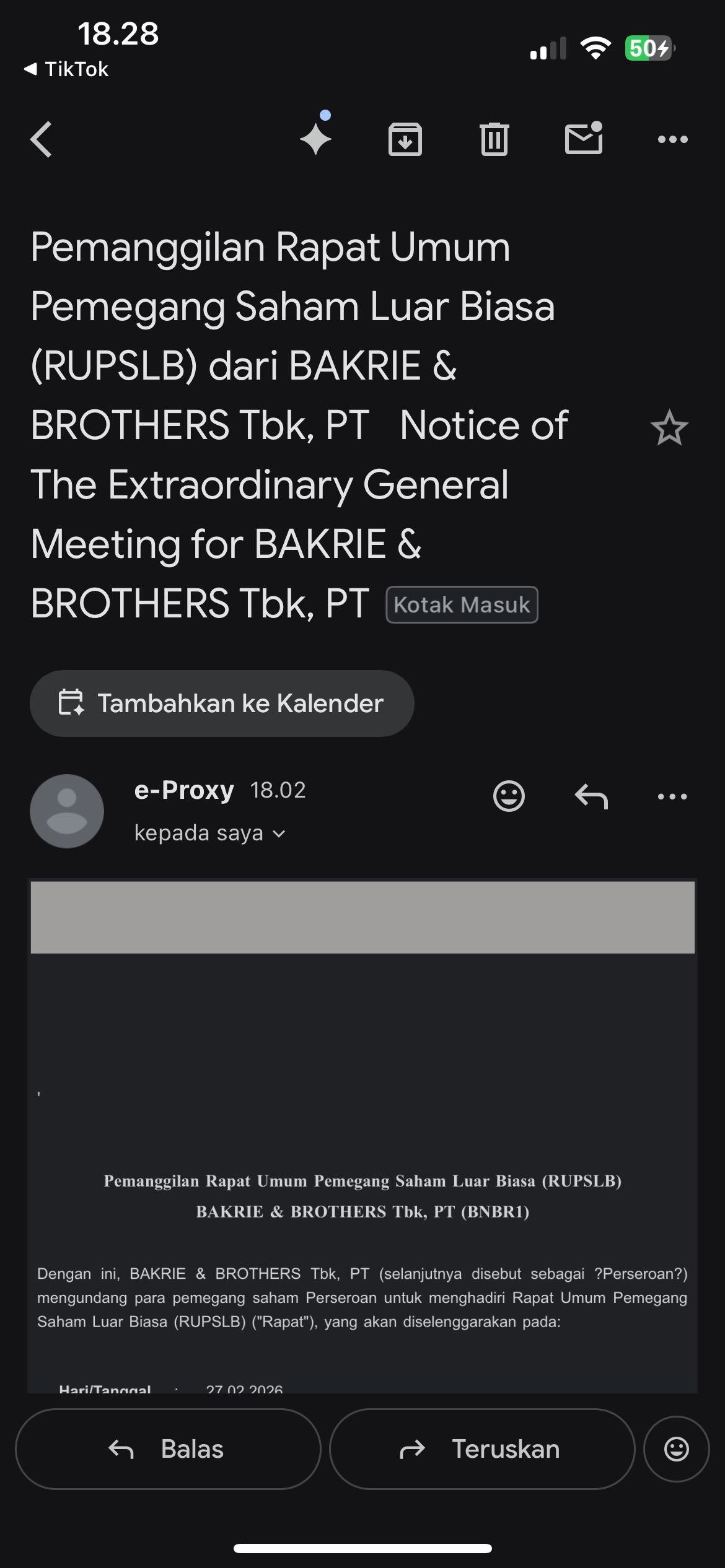The width and height of the screenshot is (725, 1568).
Task: Delete this email with trash icon
Action: (x=494, y=139)
